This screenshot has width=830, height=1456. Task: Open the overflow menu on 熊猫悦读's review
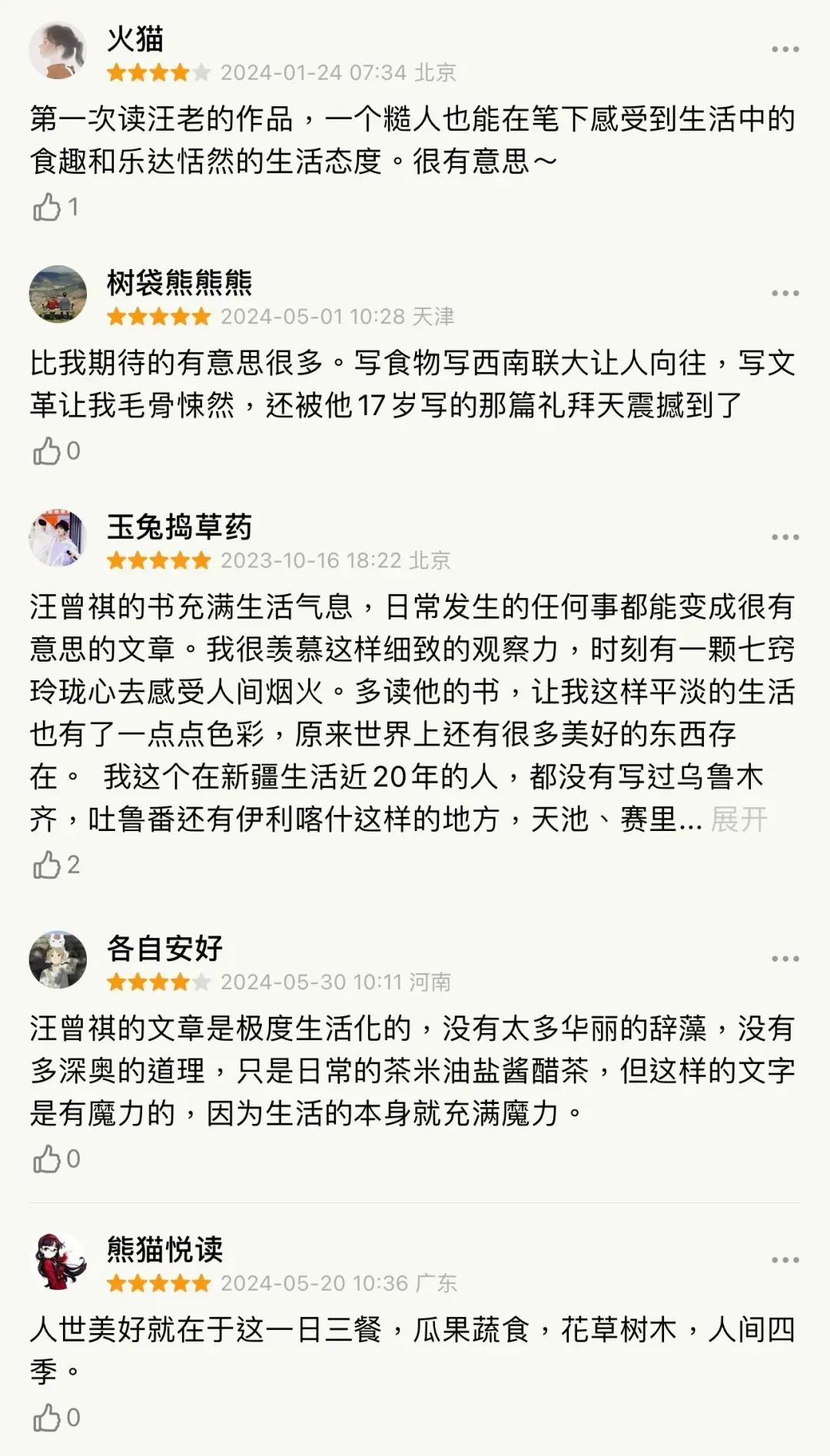(785, 1260)
